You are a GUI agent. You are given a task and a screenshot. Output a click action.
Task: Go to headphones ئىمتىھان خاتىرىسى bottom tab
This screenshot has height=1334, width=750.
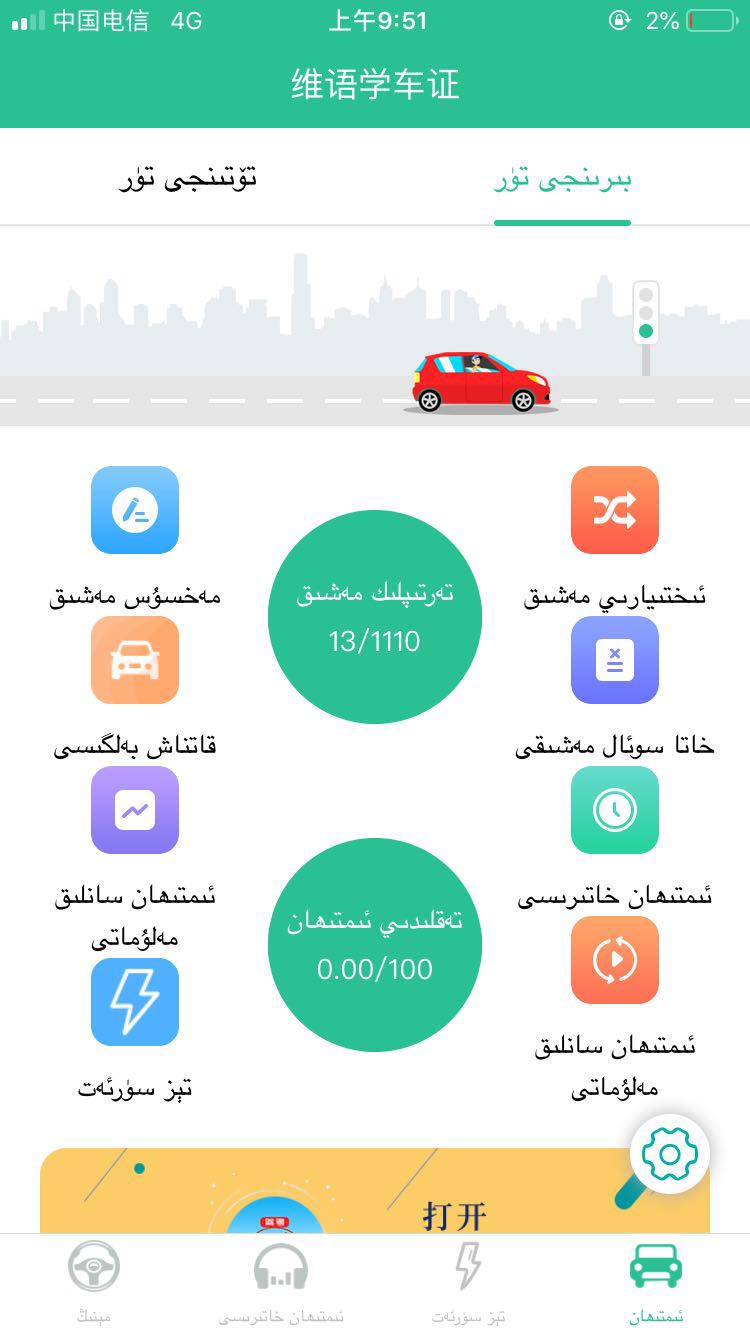click(281, 1284)
